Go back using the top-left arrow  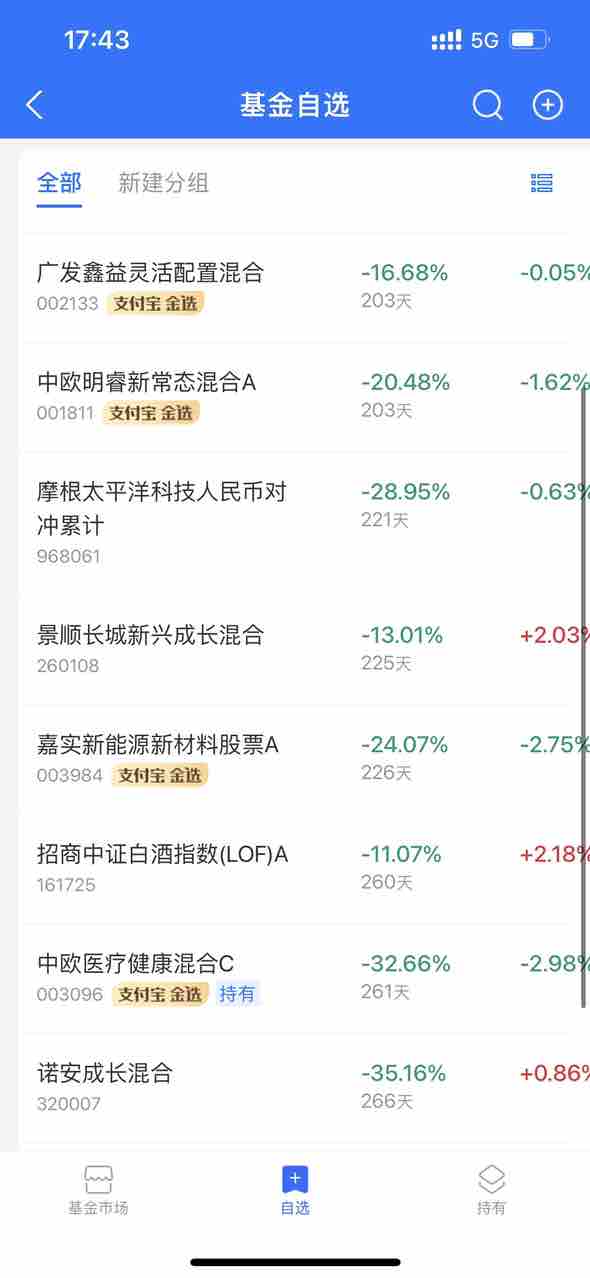35,105
